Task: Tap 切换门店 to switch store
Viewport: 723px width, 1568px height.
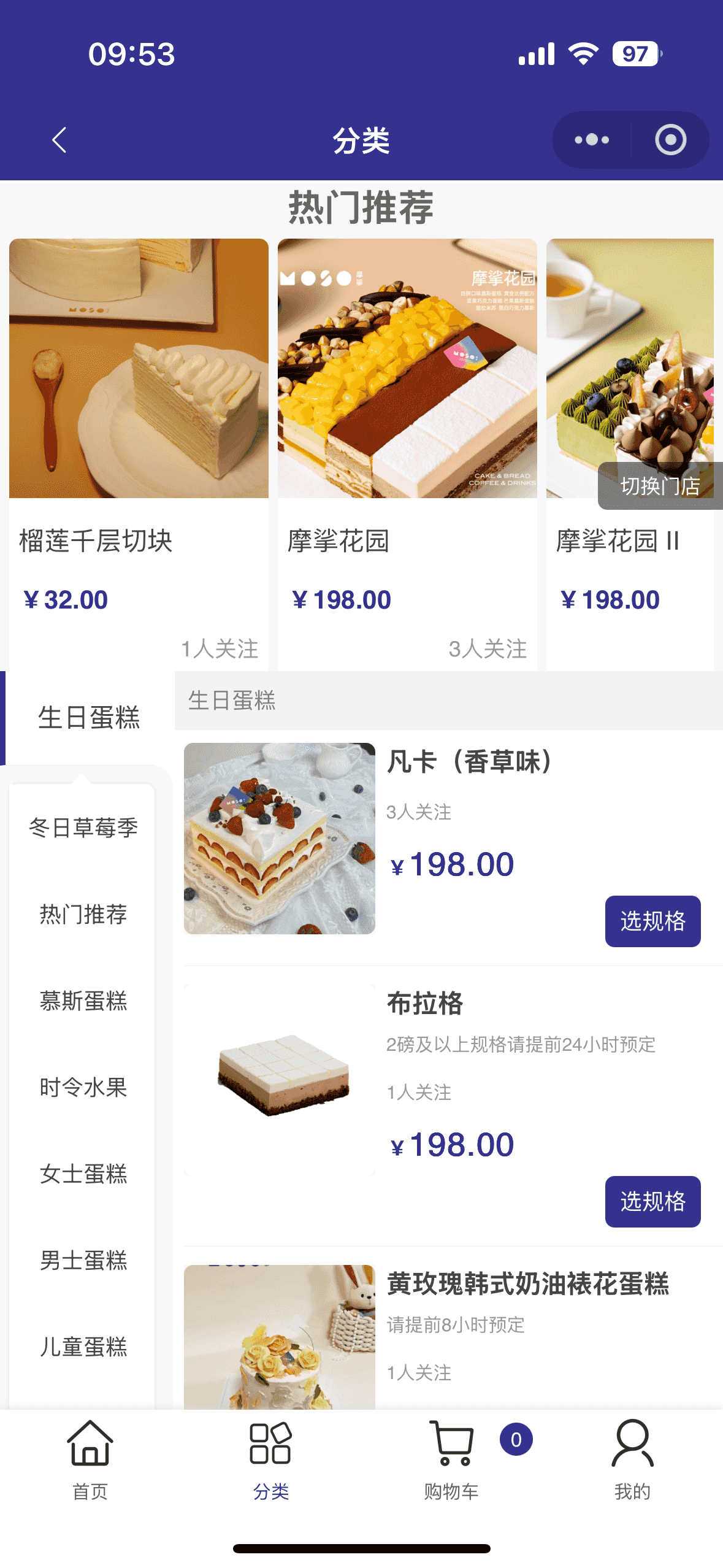Action: 660,486
